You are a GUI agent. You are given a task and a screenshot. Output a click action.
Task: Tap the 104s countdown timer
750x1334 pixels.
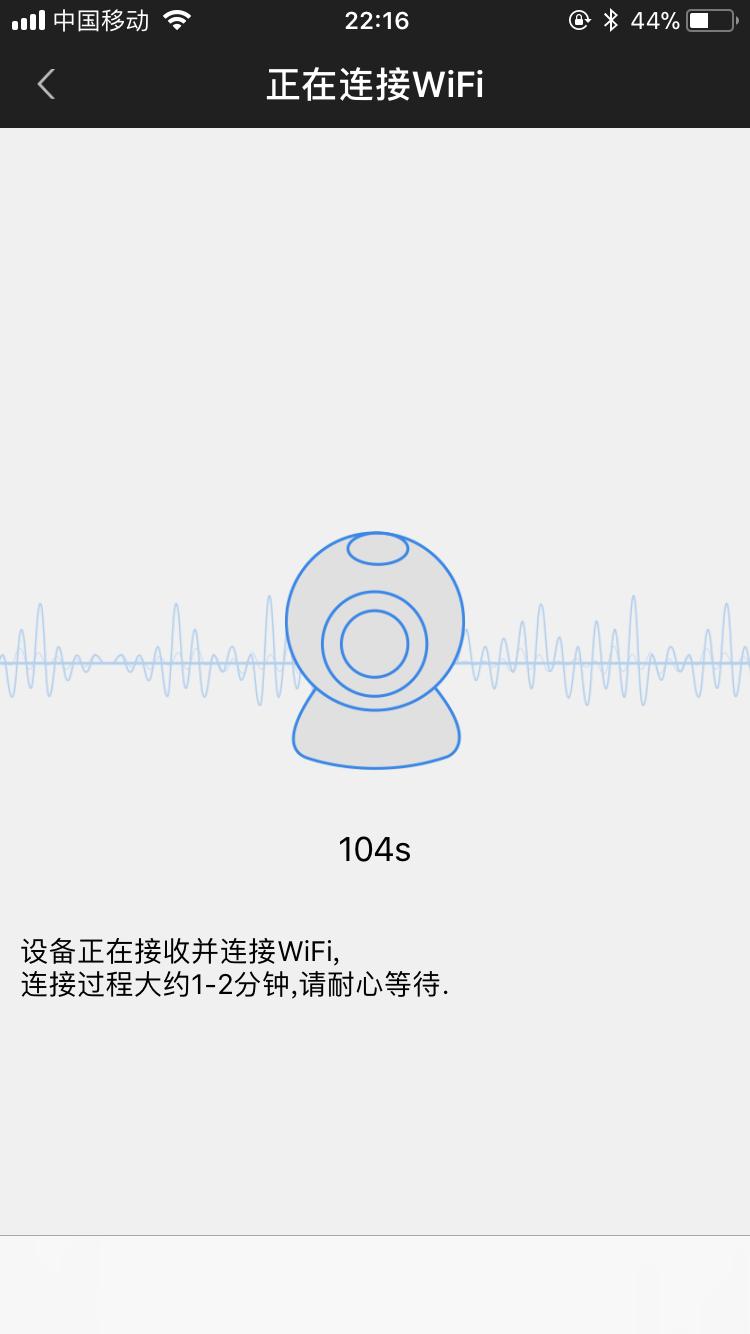(375, 849)
